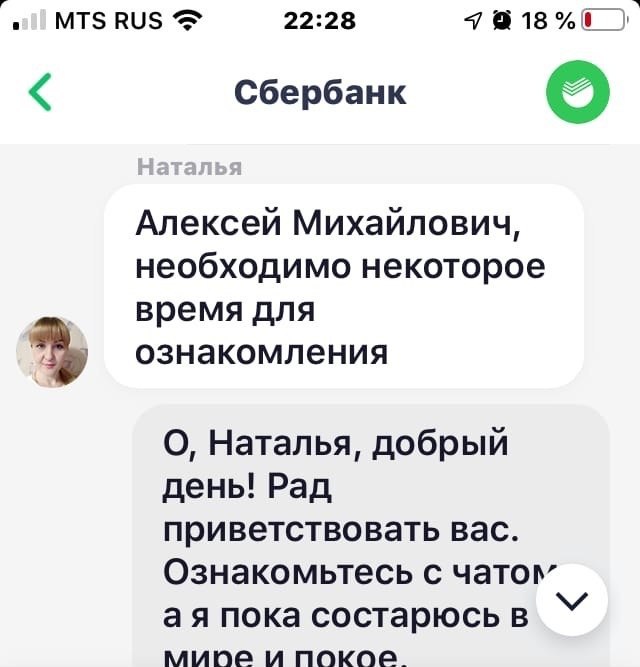This screenshot has width=640, height=667.
Task: Tap the green Сбербанк logo button
Action: click(x=577, y=93)
